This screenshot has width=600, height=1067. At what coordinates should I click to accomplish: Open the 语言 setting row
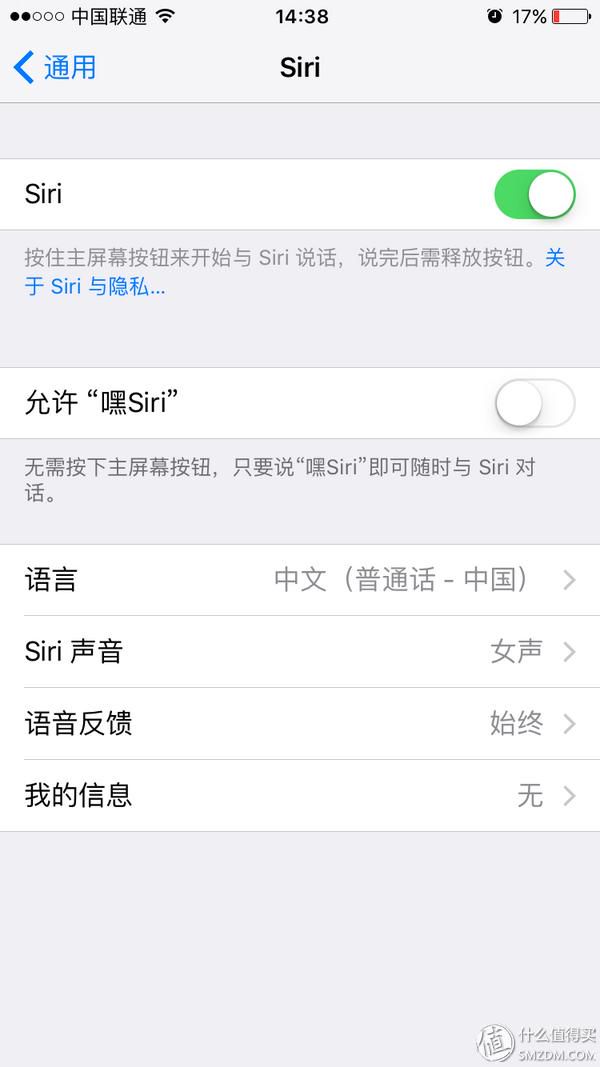click(300, 580)
